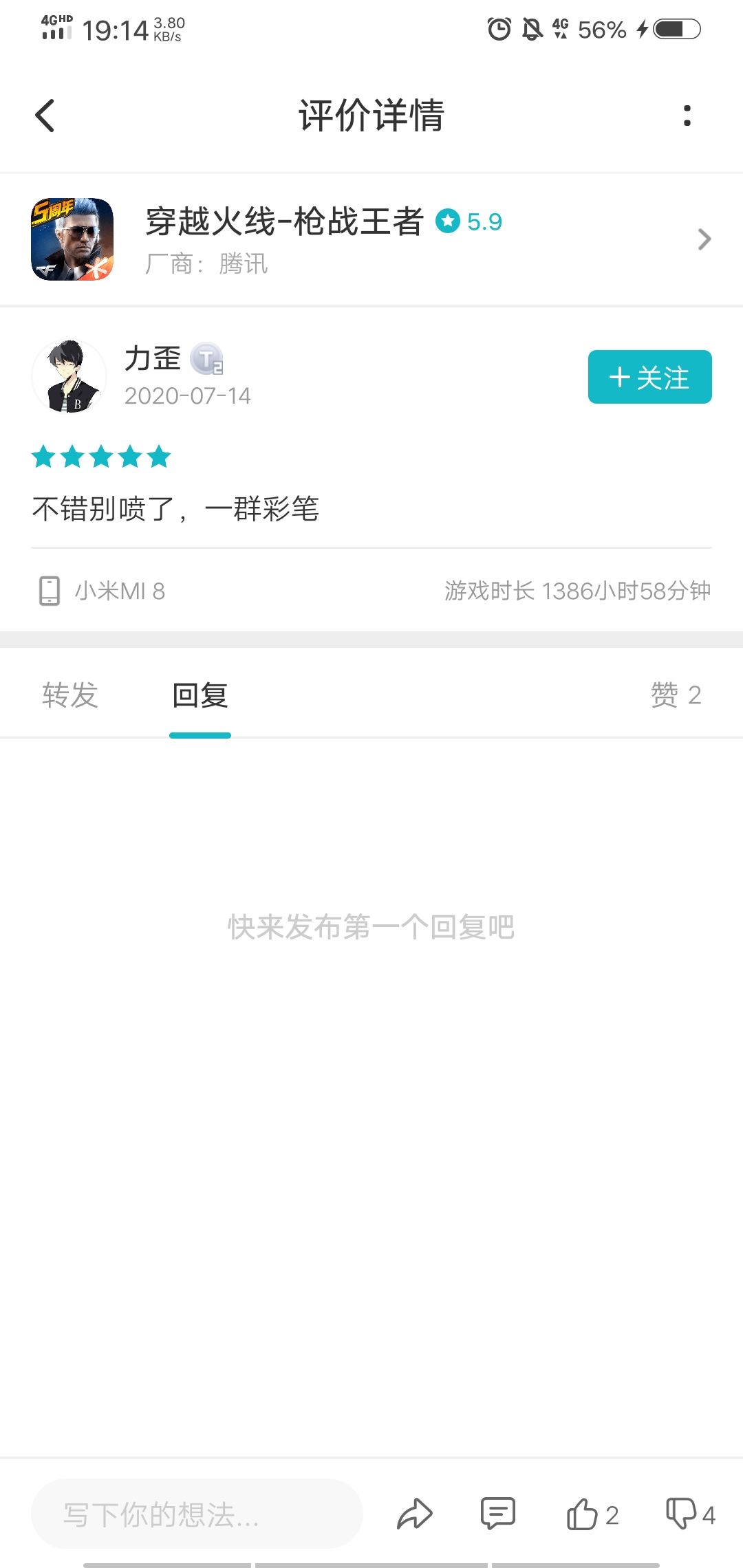Select the phone device icon beside 小米MI 8
This screenshot has width=743, height=1568.
[x=49, y=590]
